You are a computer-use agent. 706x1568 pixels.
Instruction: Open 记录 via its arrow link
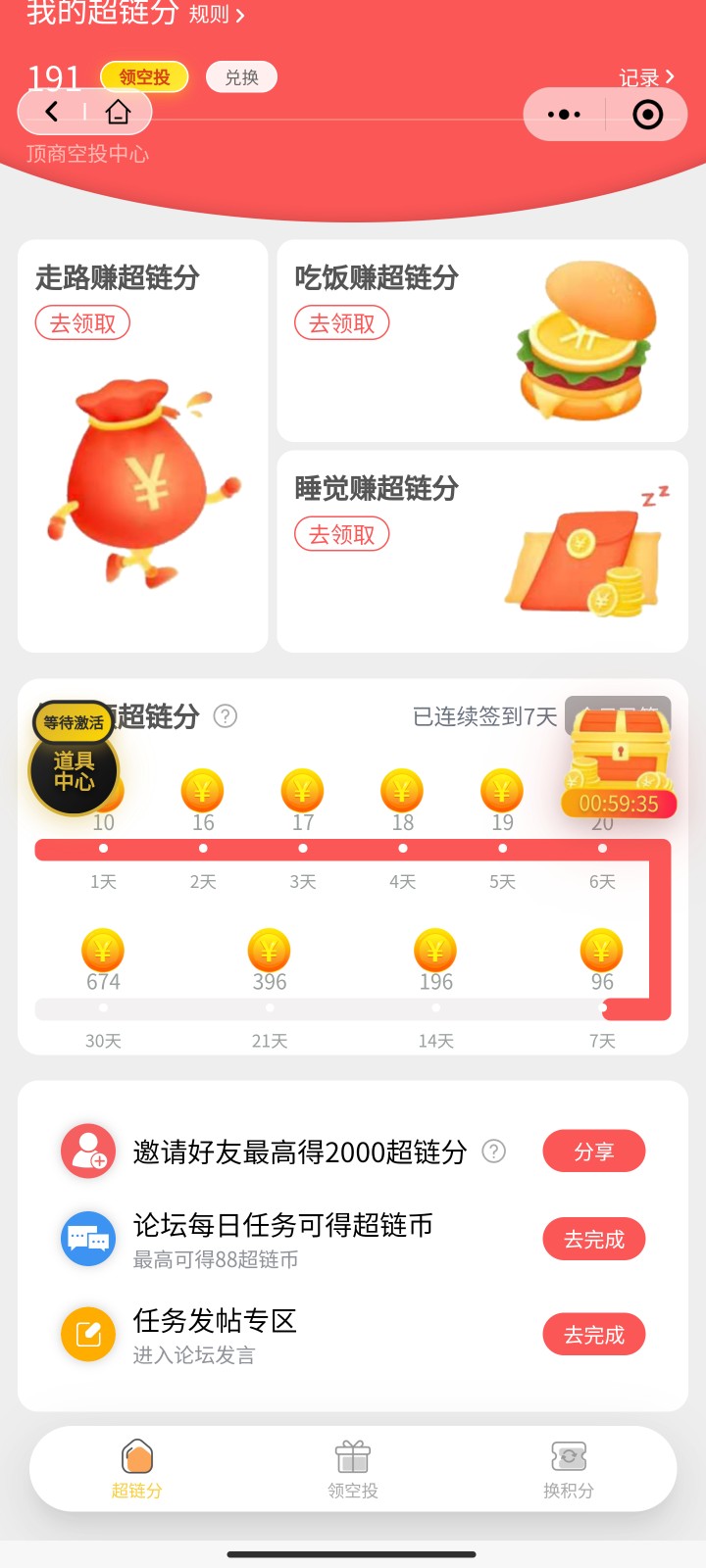[645, 77]
